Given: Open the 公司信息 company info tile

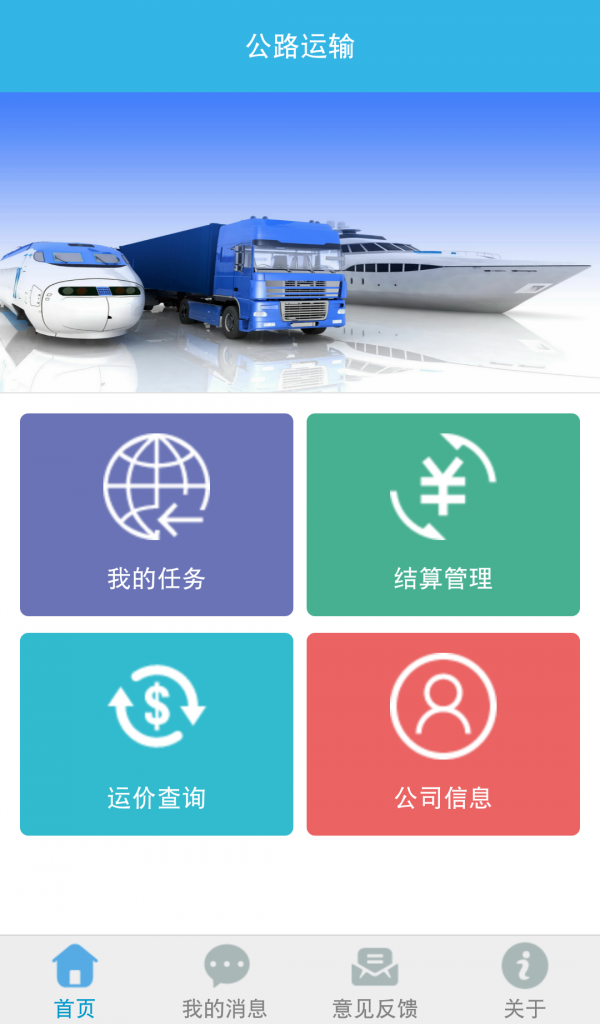Looking at the screenshot, I should pos(443,733).
